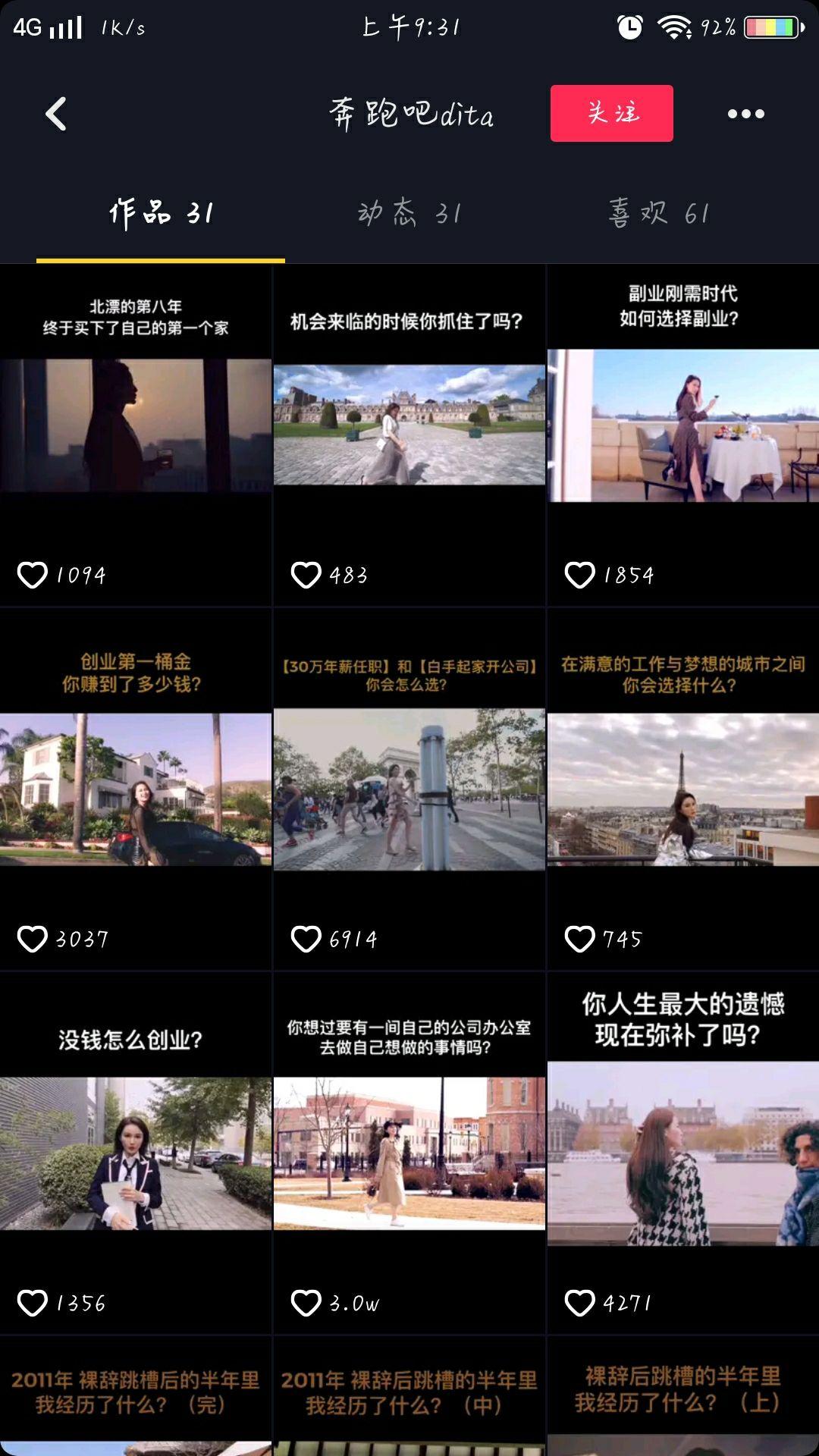Follow 奔跑吧dita with the 关注 button
This screenshot has width=819, height=1456.
611,113
